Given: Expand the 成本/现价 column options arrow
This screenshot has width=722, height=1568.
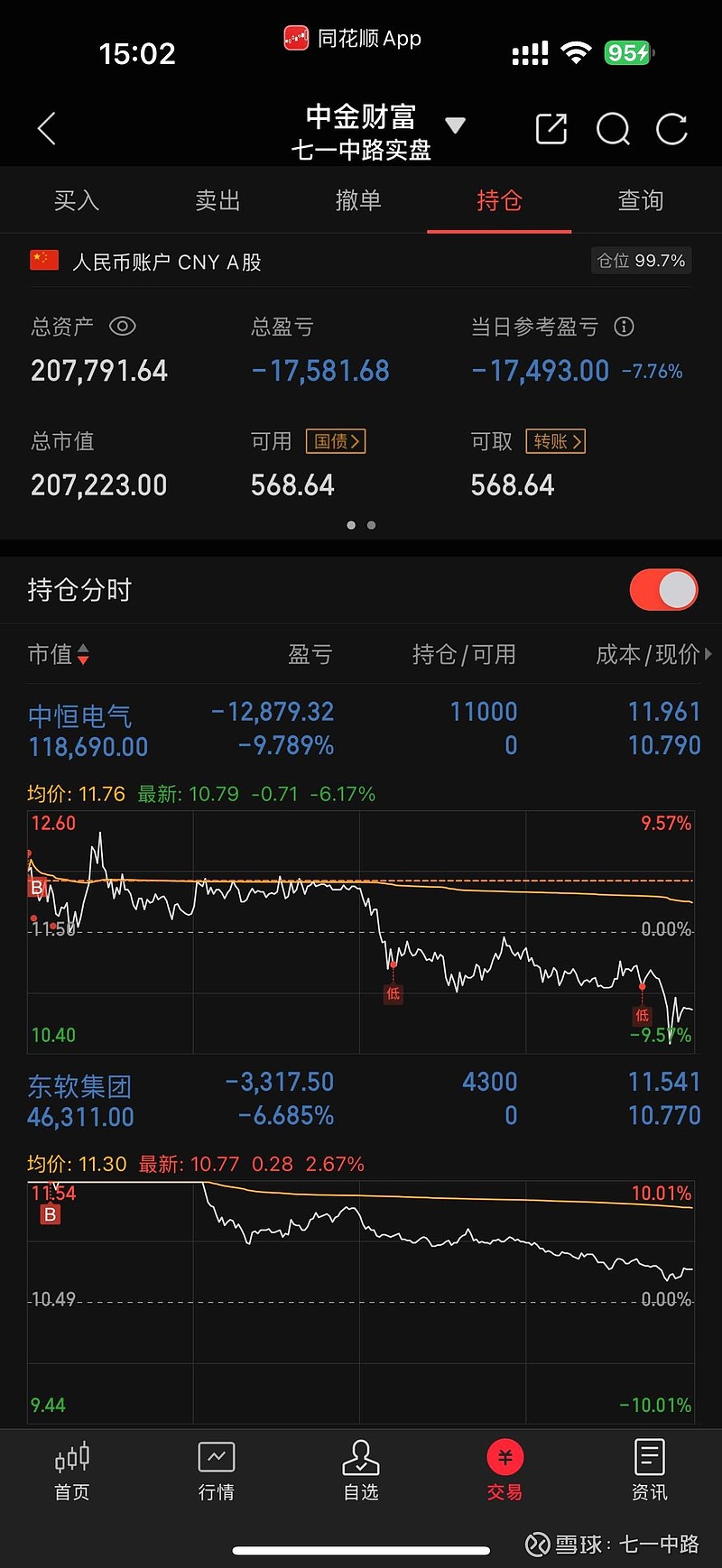Looking at the screenshot, I should point(710,656).
